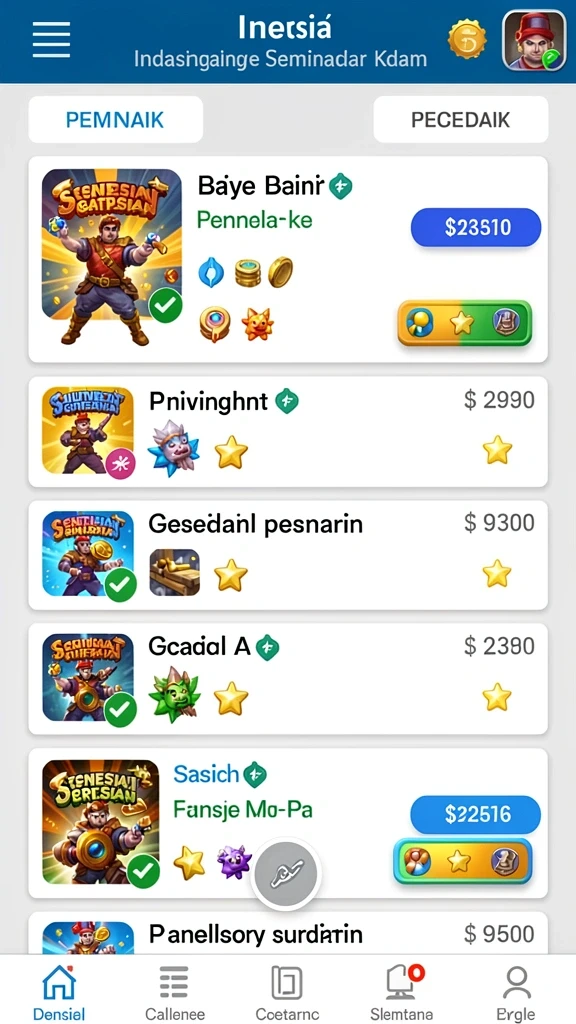Tap the round gray floating link button

(x=286, y=874)
